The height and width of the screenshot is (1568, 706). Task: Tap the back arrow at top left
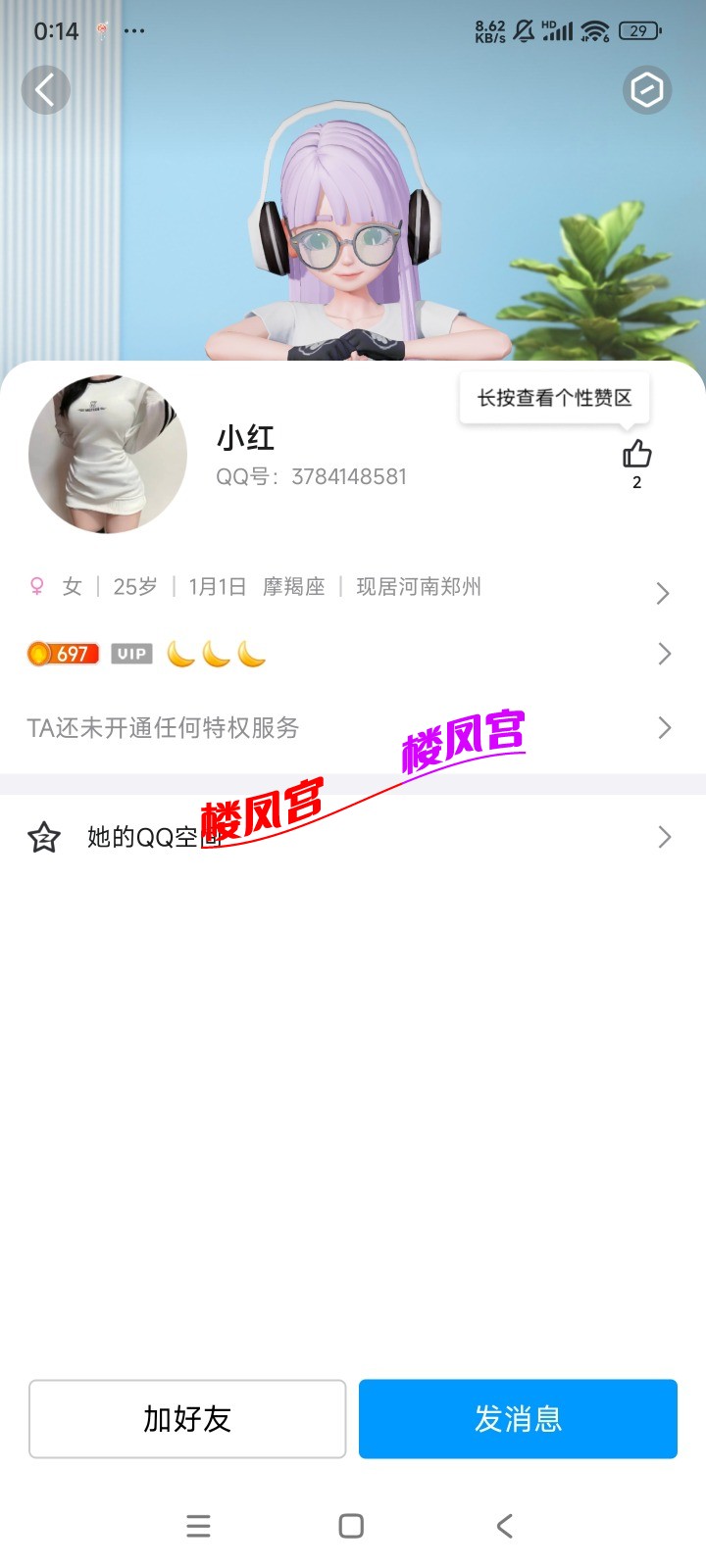tap(46, 89)
